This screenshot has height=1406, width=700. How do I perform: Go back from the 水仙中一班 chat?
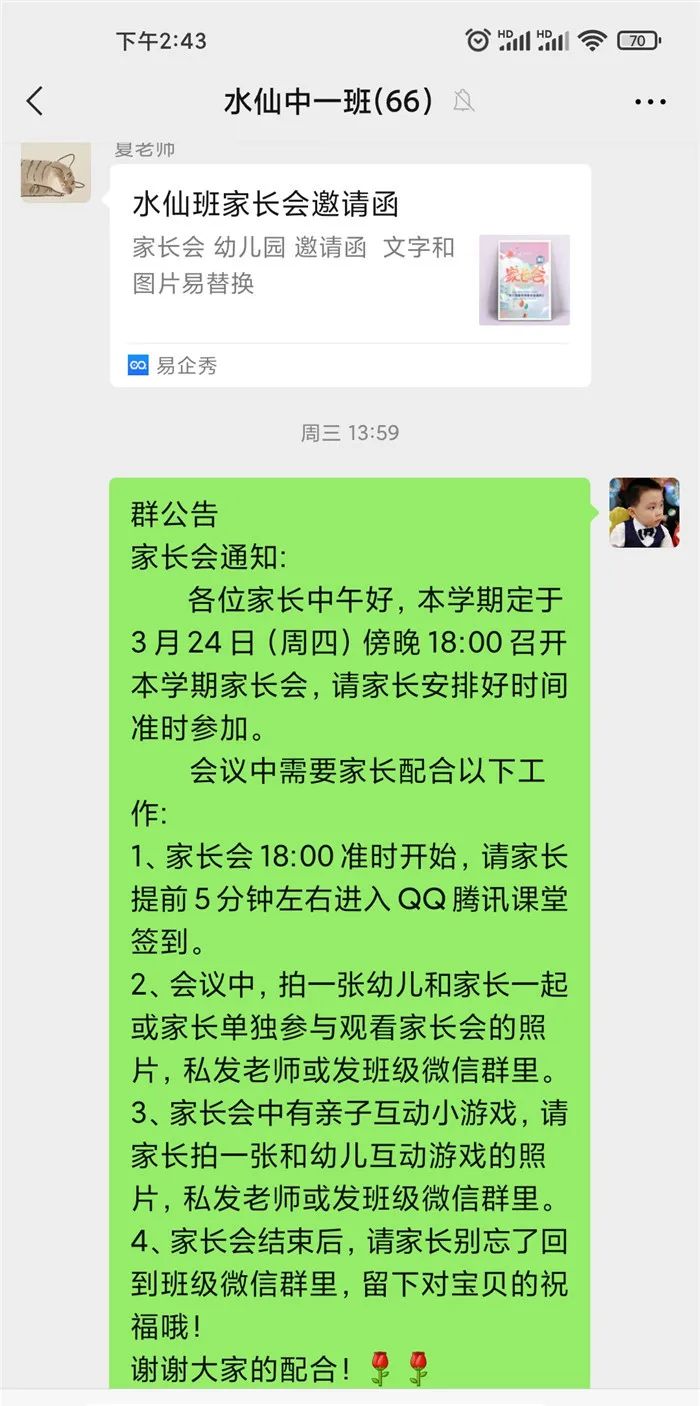(35, 101)
